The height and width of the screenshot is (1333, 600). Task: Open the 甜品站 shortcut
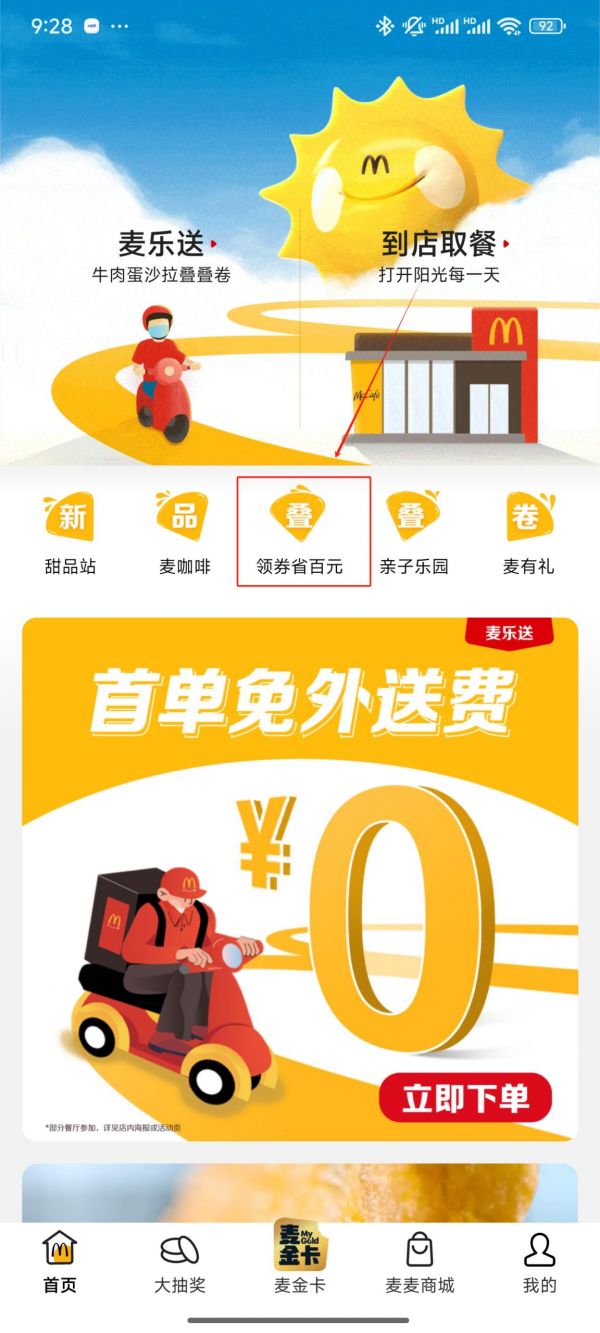click(x=72, y=533)
